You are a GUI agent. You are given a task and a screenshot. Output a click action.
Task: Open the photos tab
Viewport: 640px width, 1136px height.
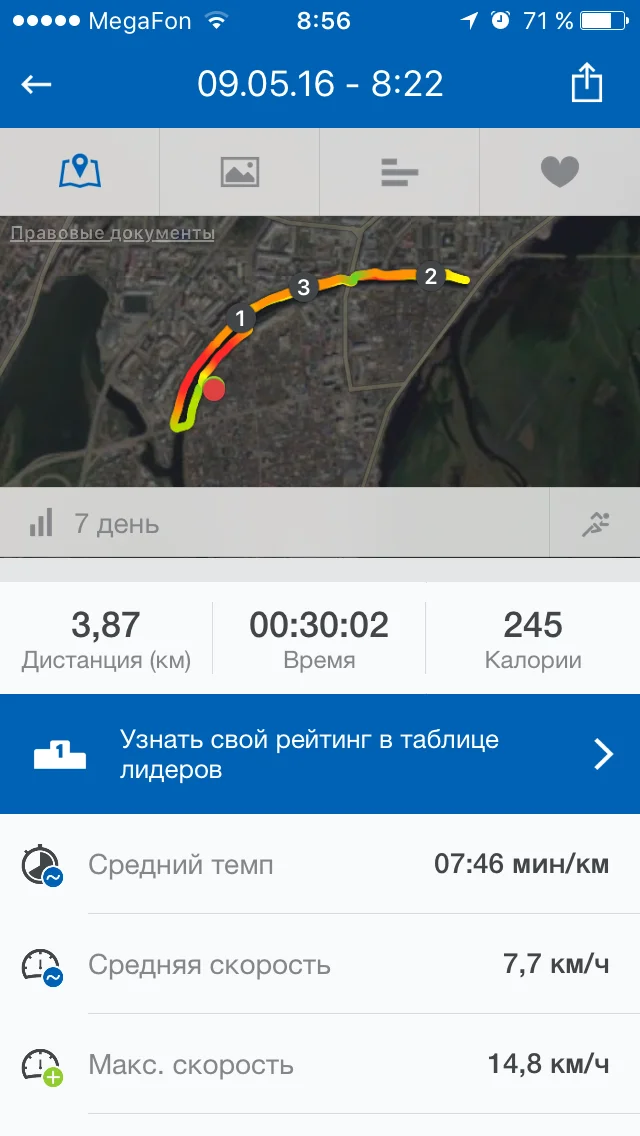click(240, 172)
